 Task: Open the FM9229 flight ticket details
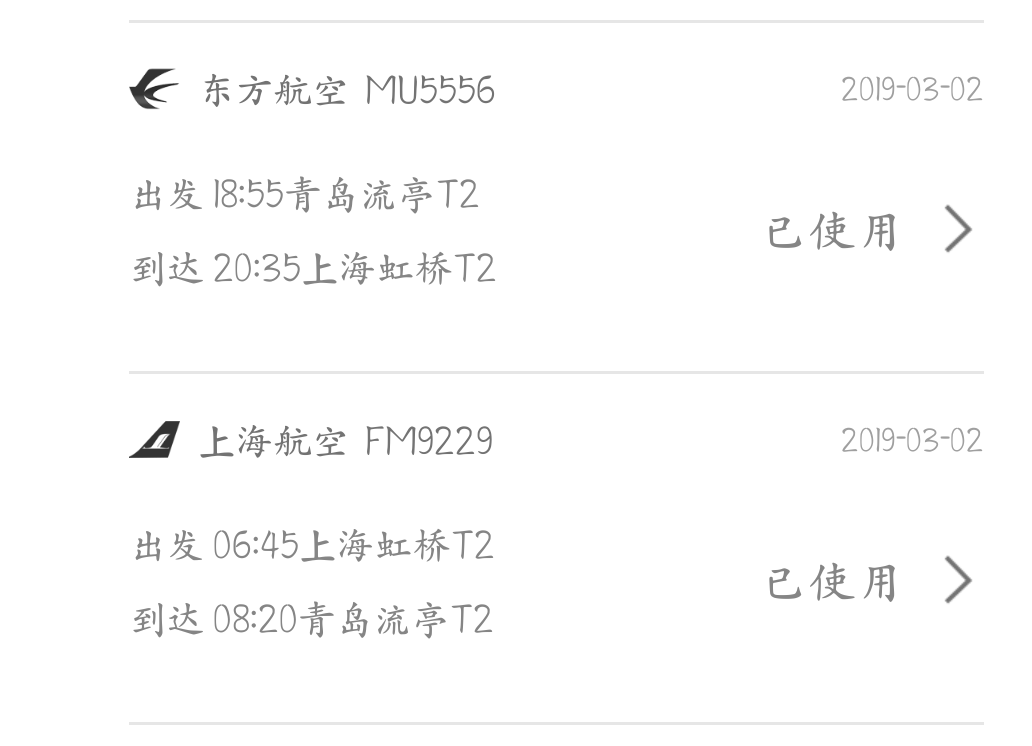[957, 581]
